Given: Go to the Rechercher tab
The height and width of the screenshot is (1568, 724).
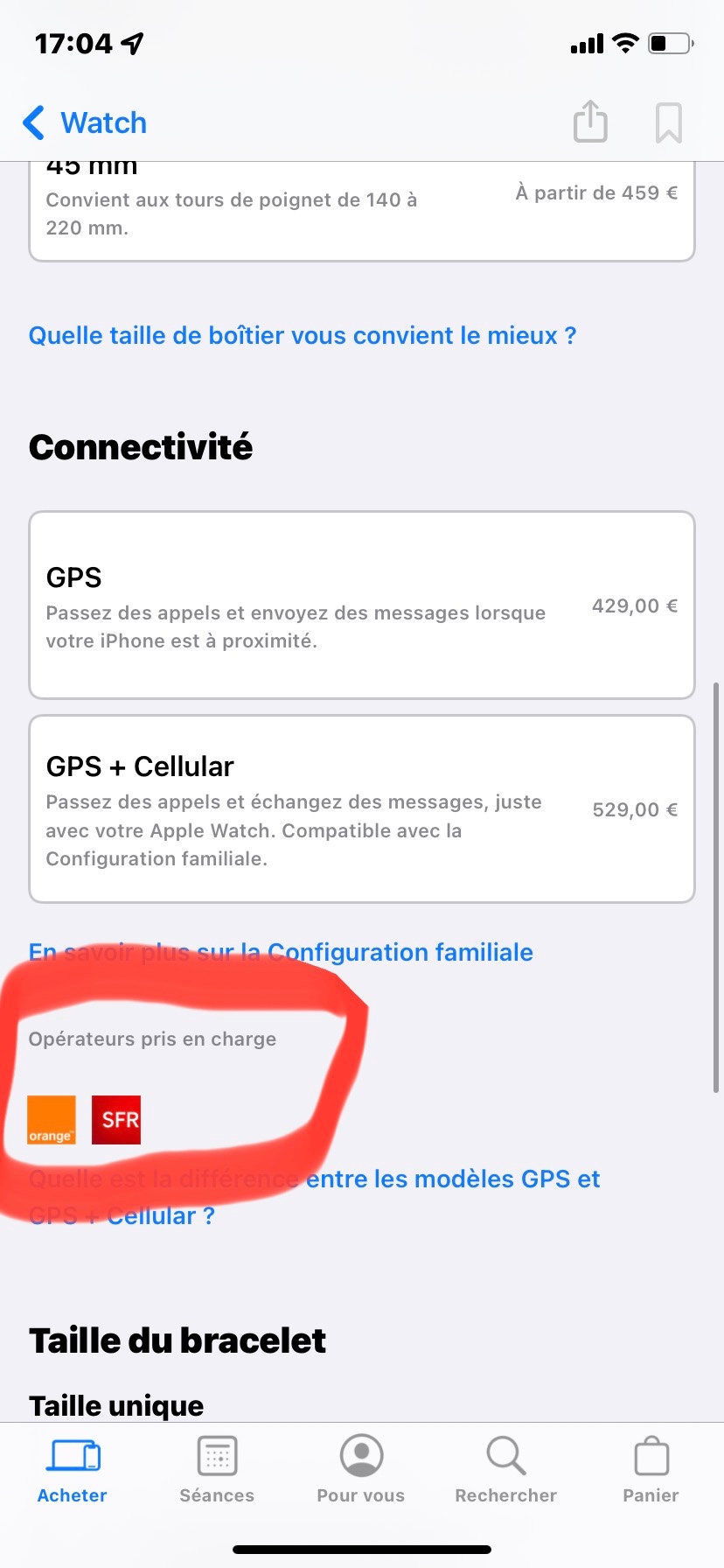Looking at the screenshot, I should tap(505, 1470).
